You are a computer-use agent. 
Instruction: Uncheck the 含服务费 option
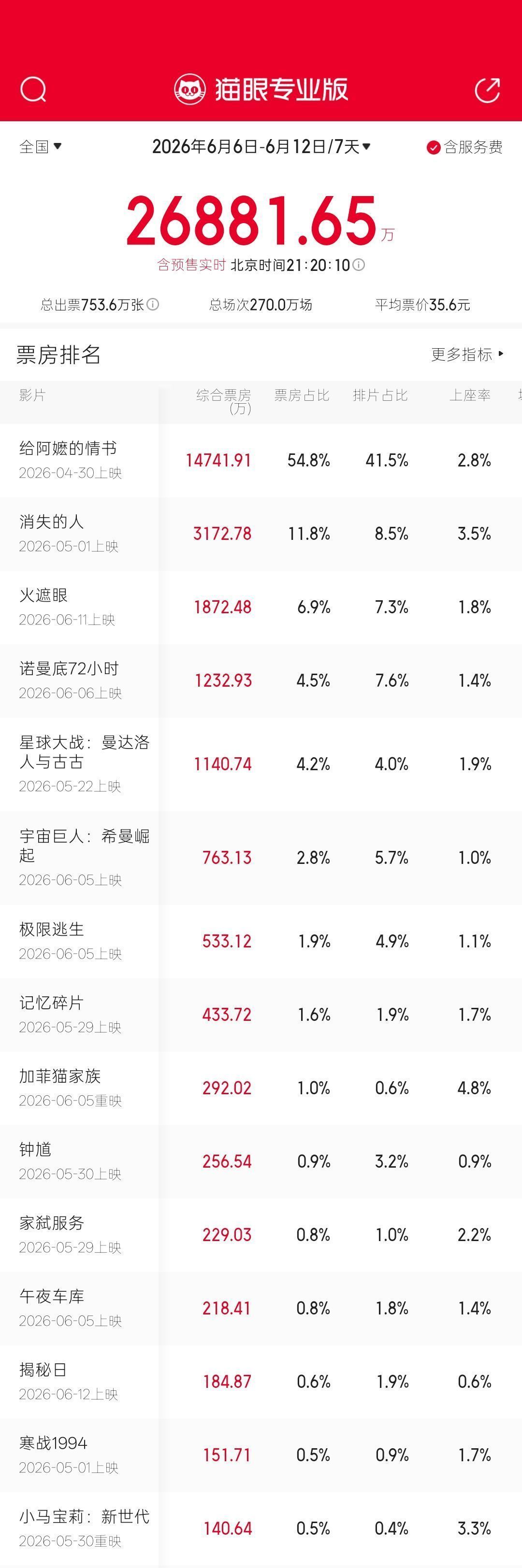[465, 147]
